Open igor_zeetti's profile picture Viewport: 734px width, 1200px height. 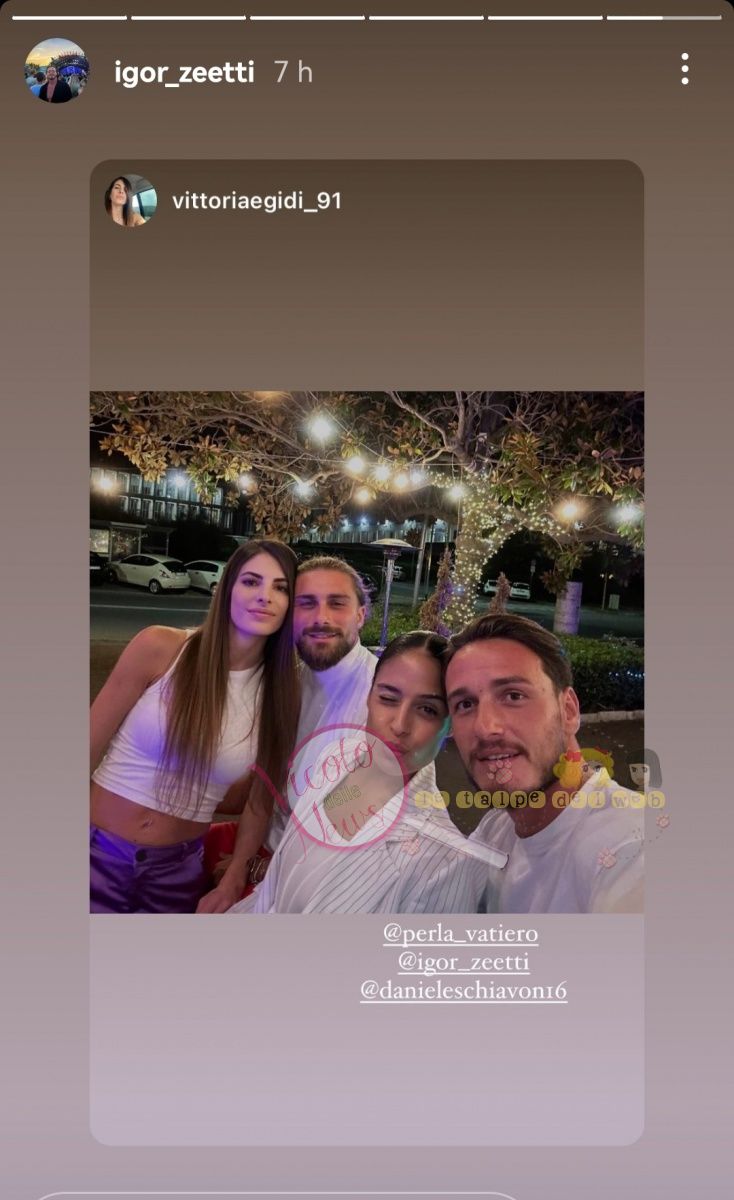point(56,71)
